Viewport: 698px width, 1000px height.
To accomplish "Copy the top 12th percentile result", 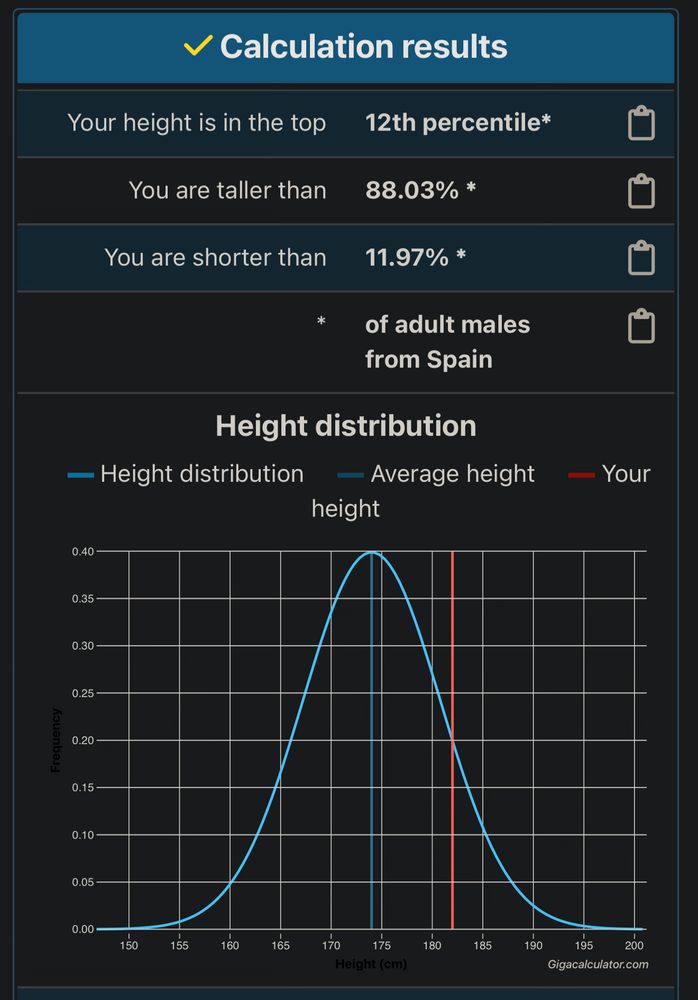I will click(x=641, y=123).
